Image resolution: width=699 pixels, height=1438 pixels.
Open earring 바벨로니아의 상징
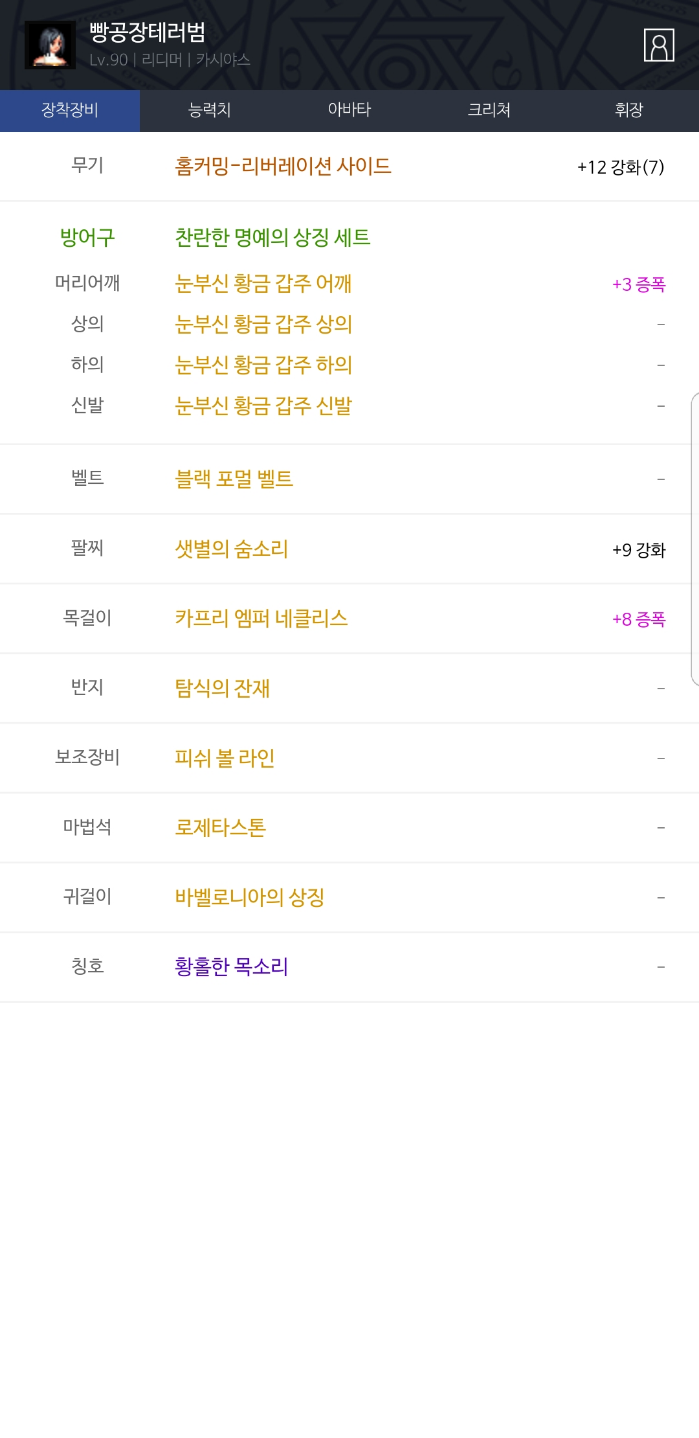[249, 898]
